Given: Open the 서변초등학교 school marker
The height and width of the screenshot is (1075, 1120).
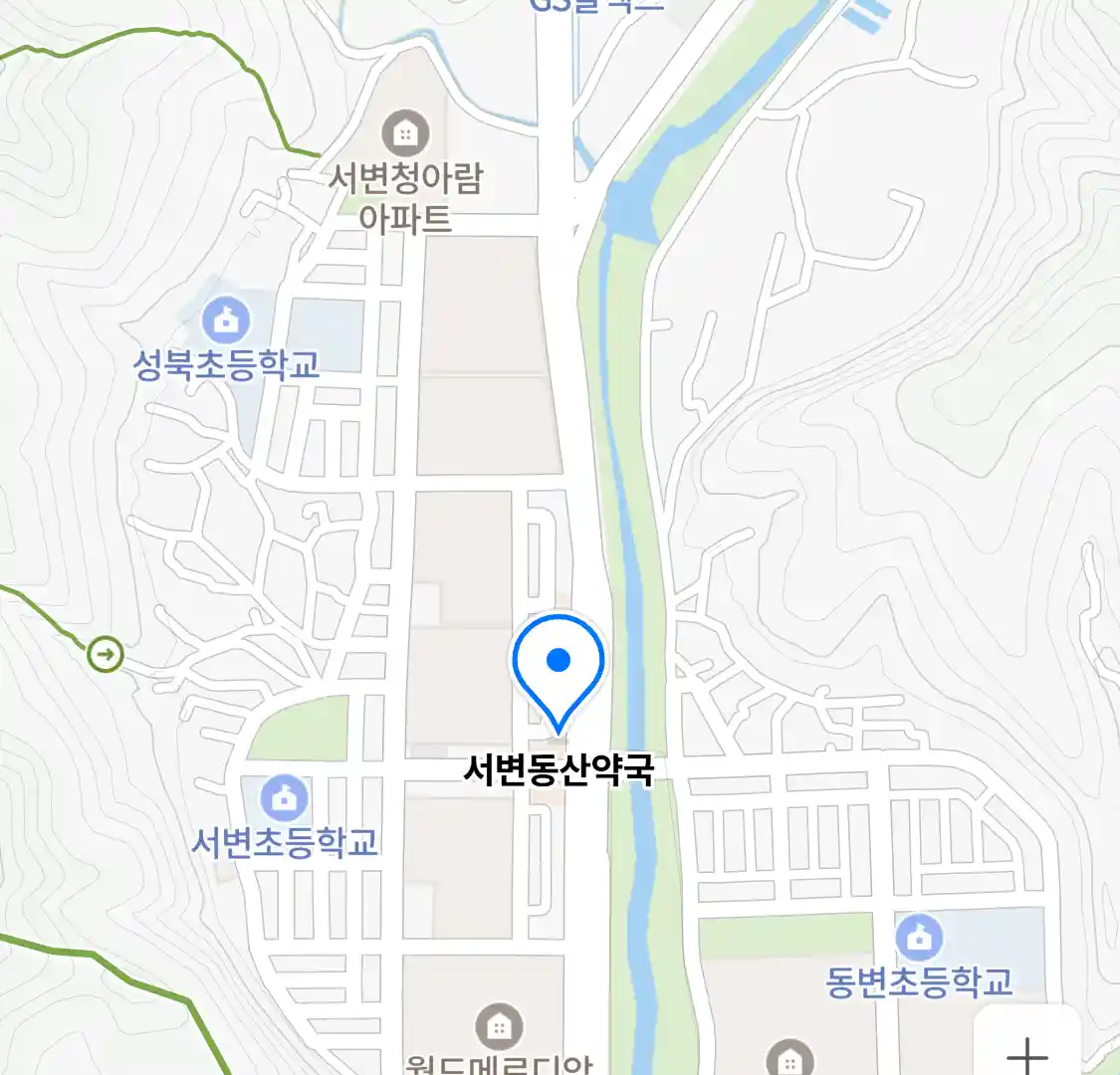Looking at the screenshot, I should [284, 798].
